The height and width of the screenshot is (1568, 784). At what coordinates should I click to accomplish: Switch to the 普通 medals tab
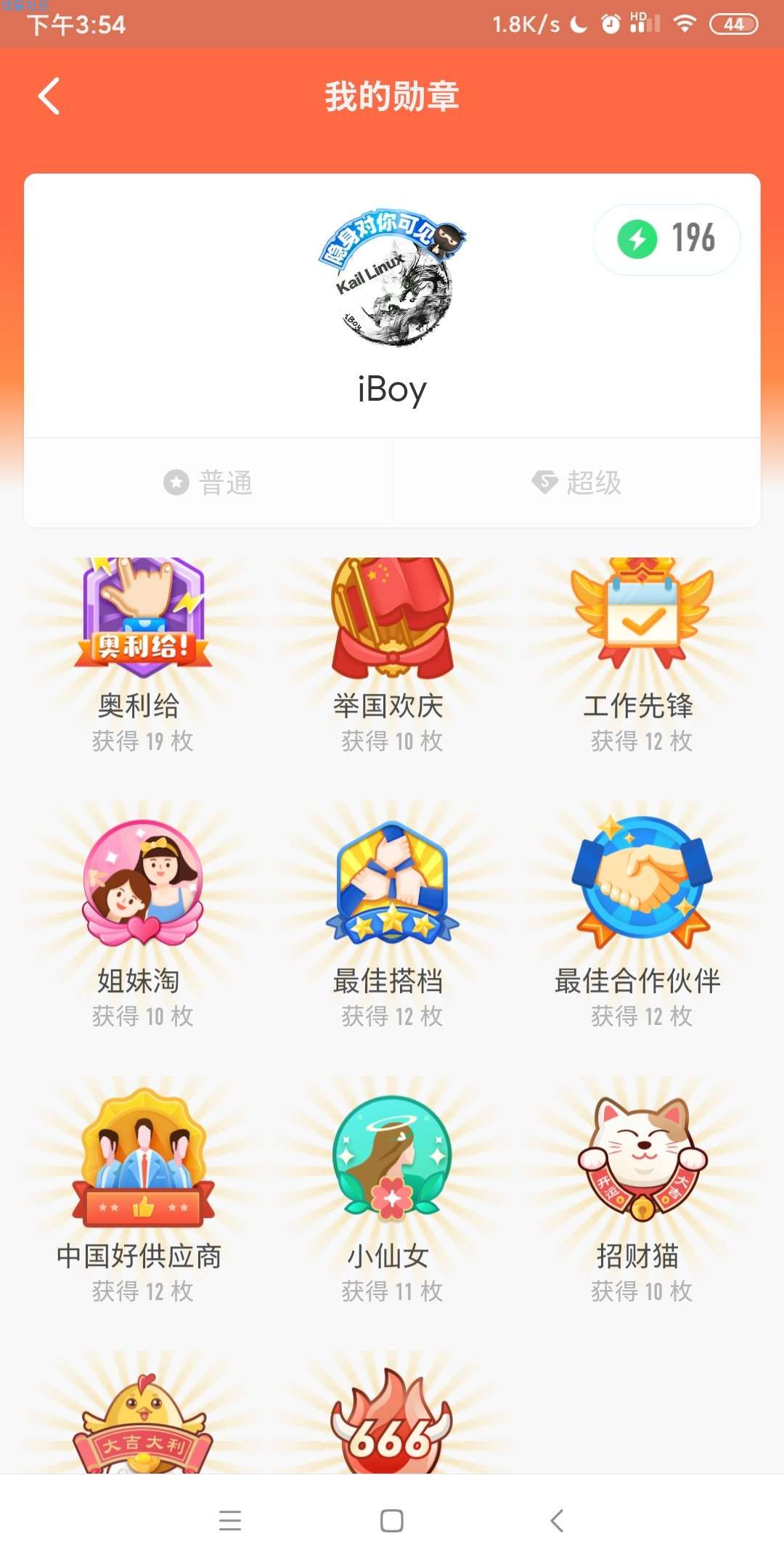[208, 483]
